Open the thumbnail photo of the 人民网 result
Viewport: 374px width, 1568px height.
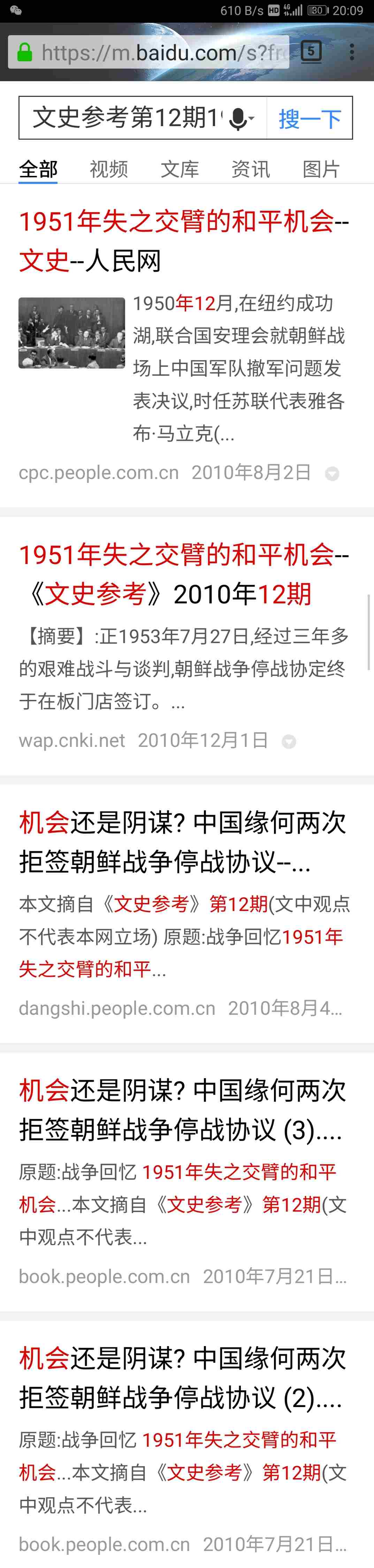(72, 332)
